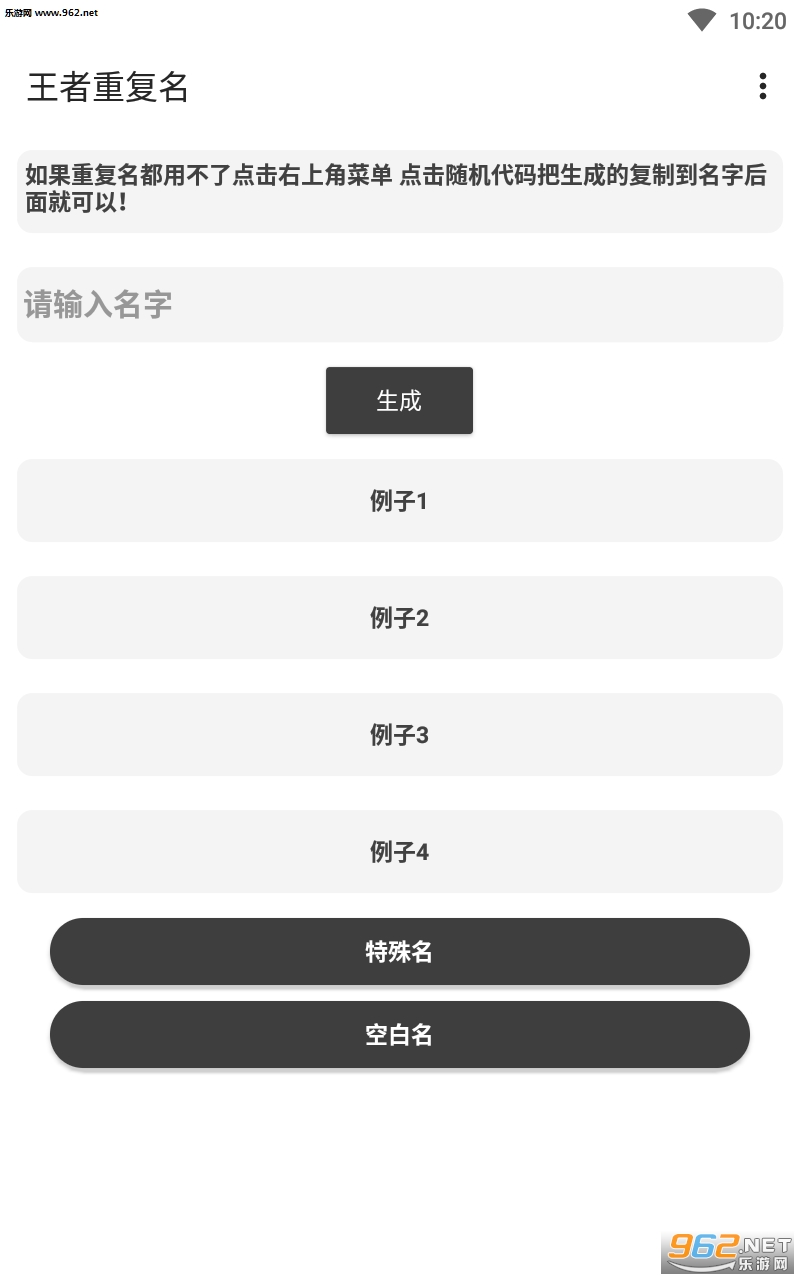Pick the 例子4 result box

pyautogui.click(x=400, y=852)
